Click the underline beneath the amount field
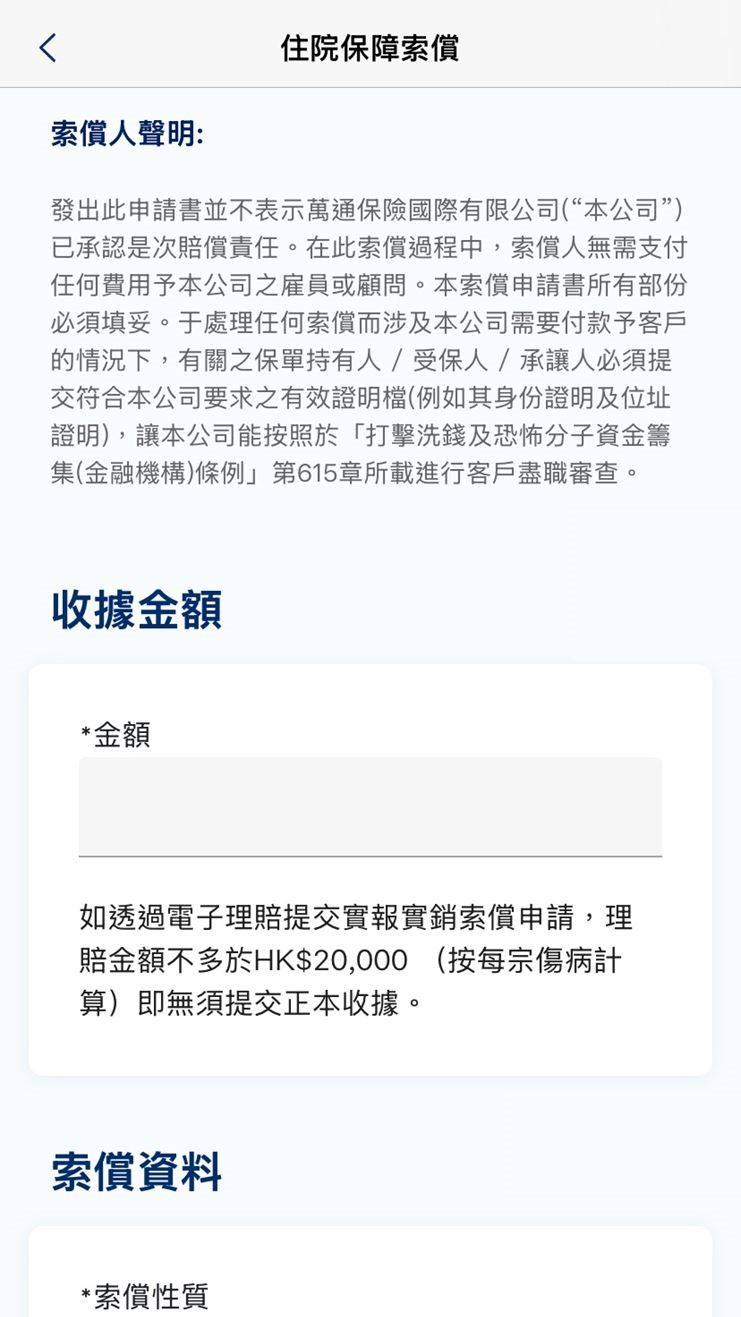741x1317 pixels. point(370,856)
